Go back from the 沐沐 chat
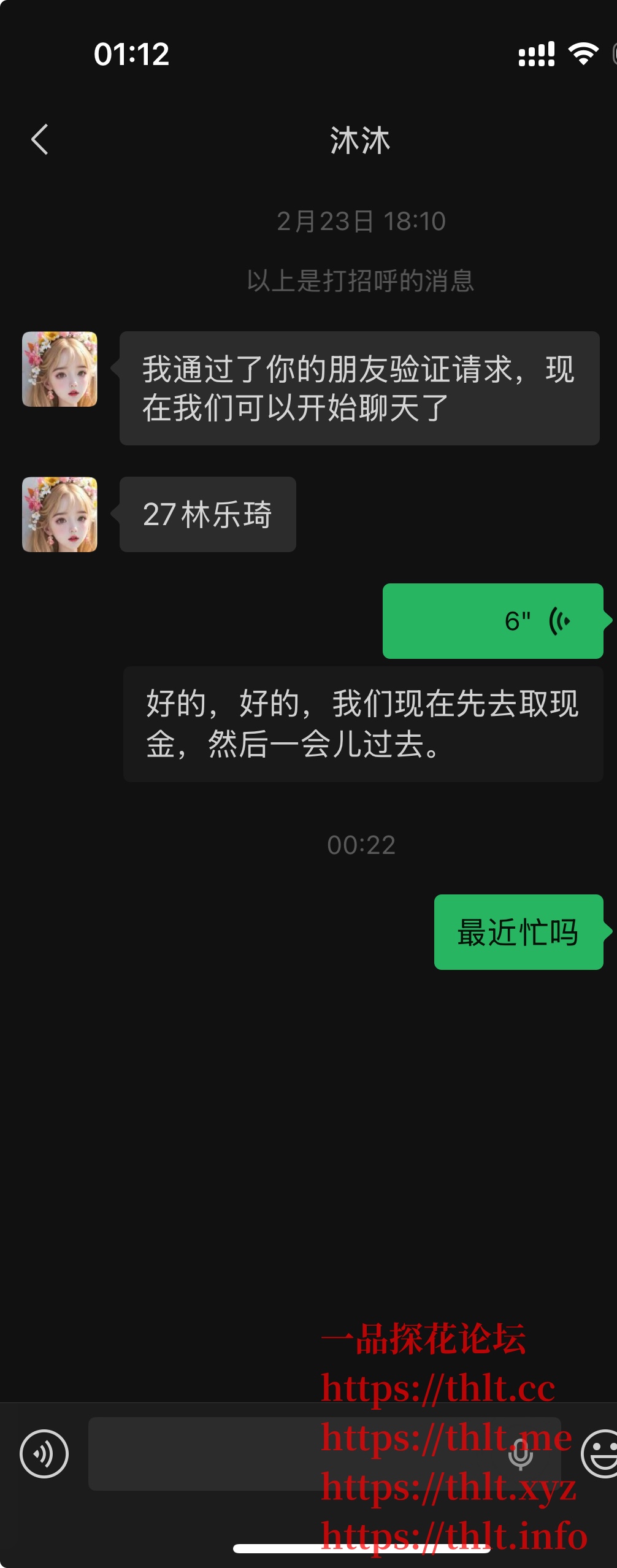This screenshot has width=617, height=1568. coord(40,139)
